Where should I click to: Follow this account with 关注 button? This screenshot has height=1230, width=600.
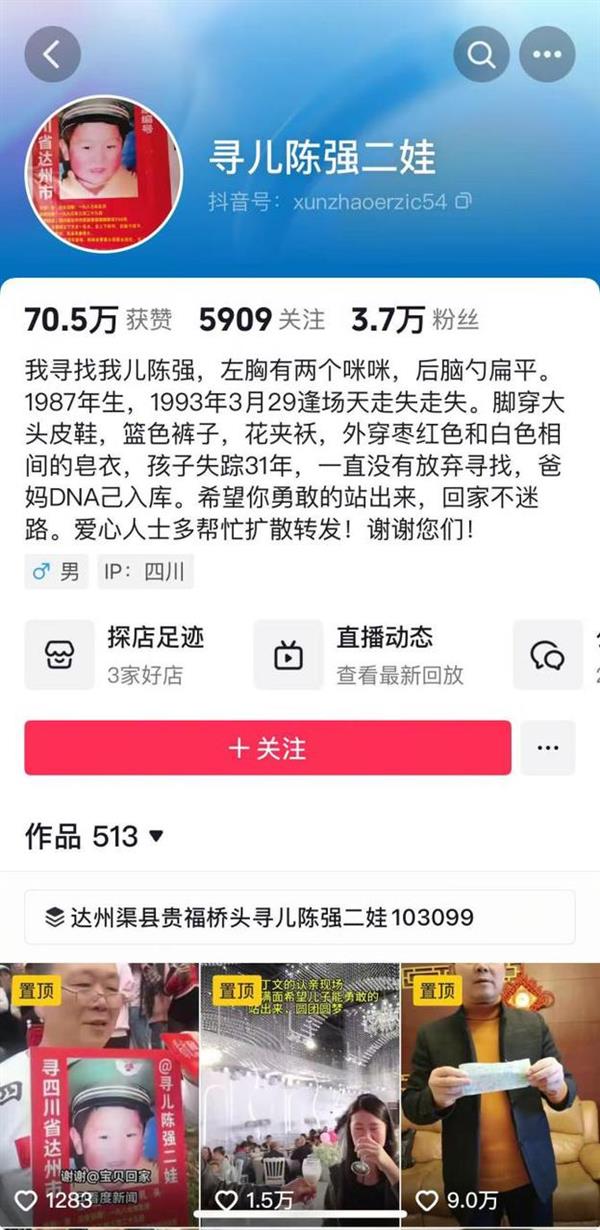[x=267, y=747]
